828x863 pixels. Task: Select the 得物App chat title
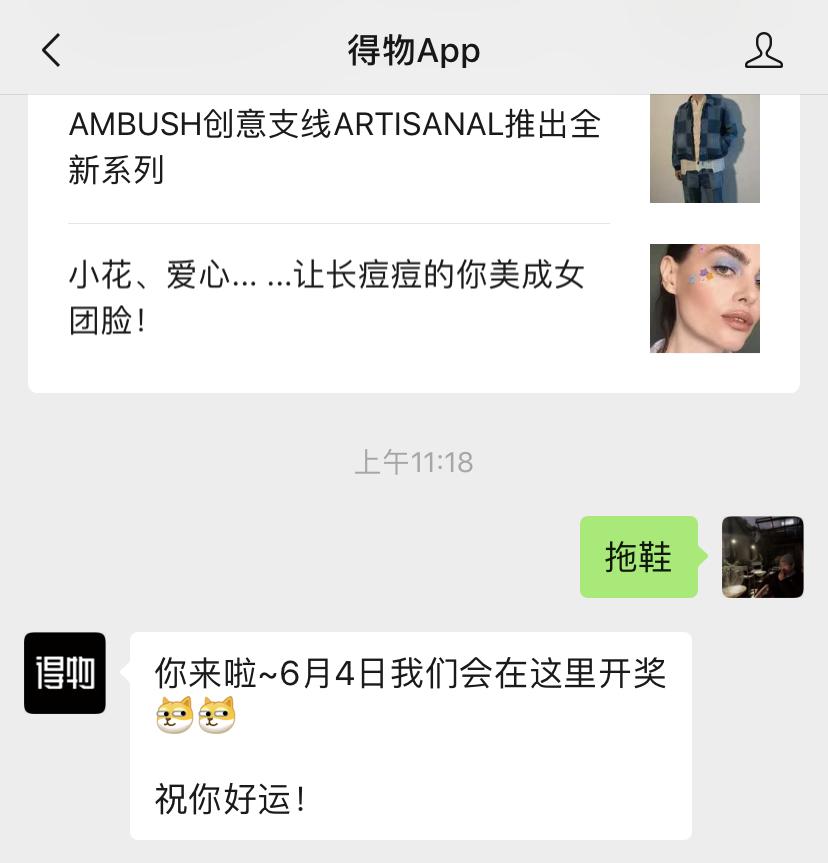tap(414, 50)
